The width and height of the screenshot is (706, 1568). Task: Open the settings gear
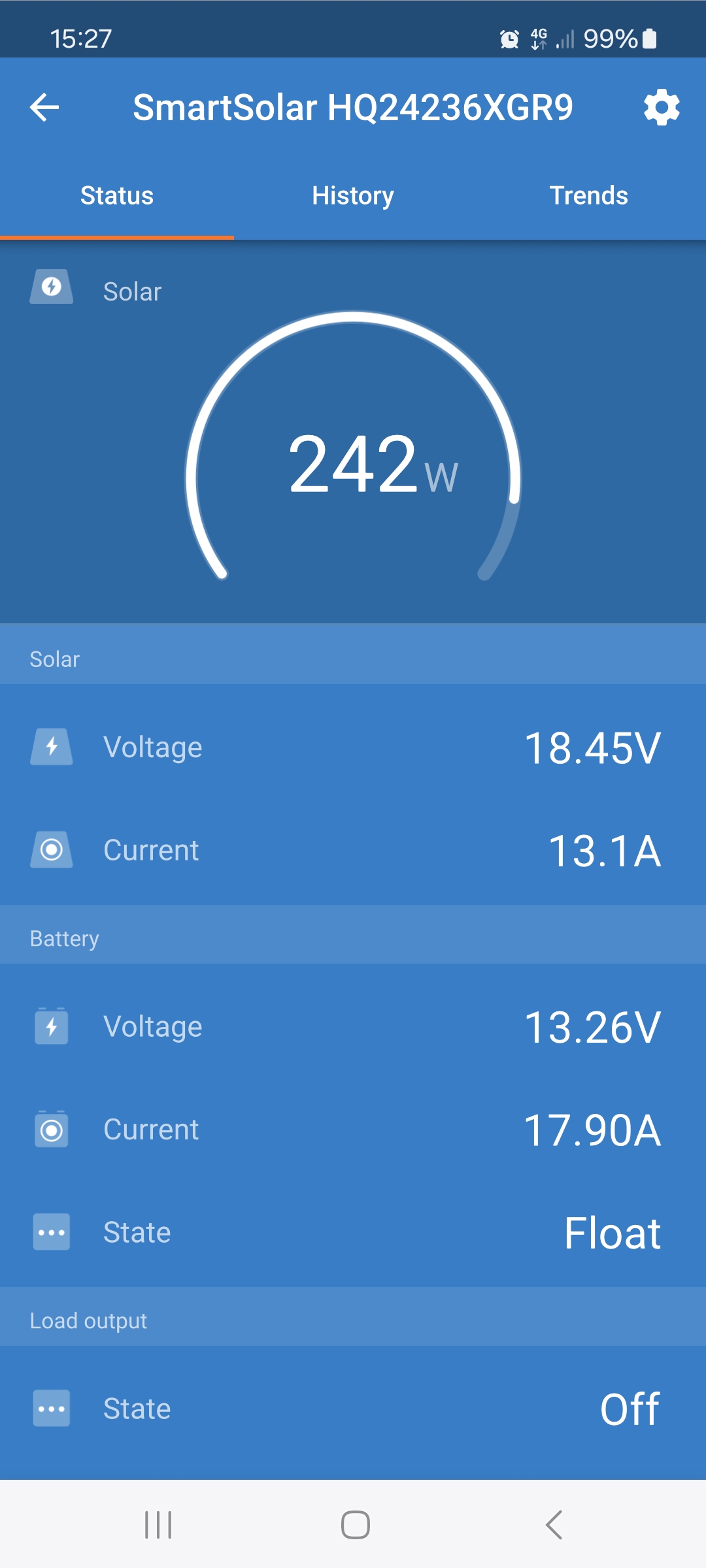pos(662,107)
